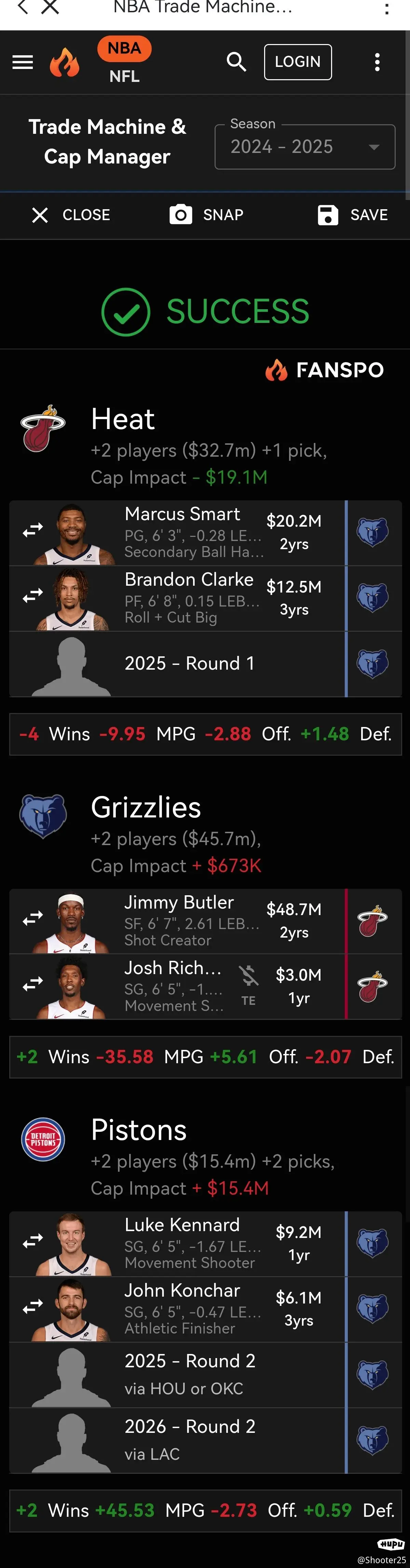Select the NBA league chip
410x1568 pixels.
[124, 49]
